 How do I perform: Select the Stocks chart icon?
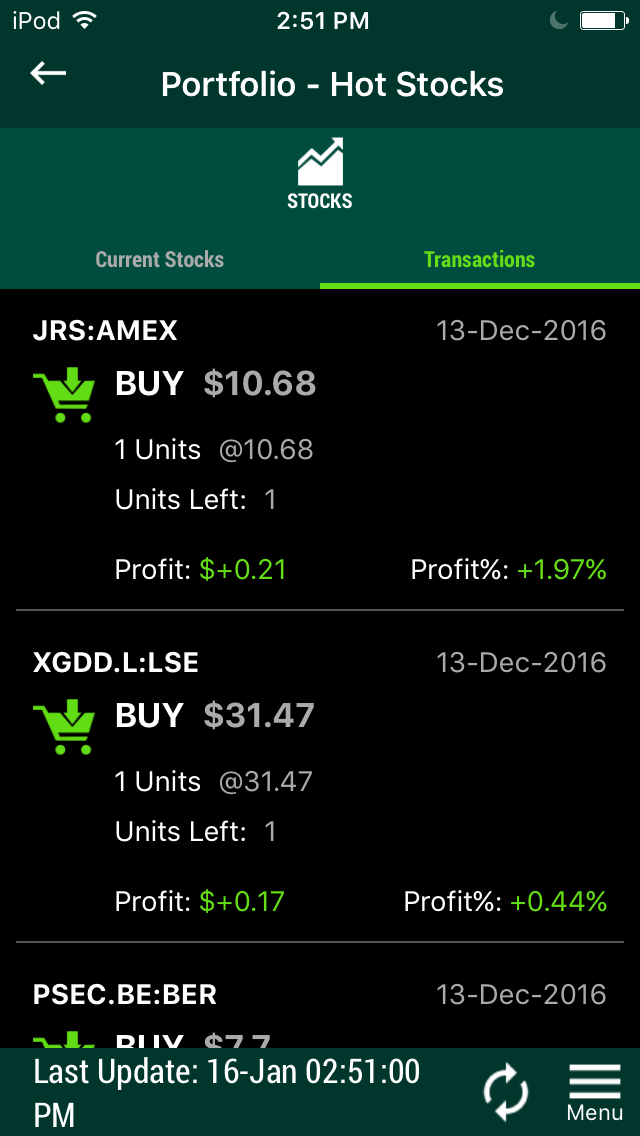coord(320,173)
